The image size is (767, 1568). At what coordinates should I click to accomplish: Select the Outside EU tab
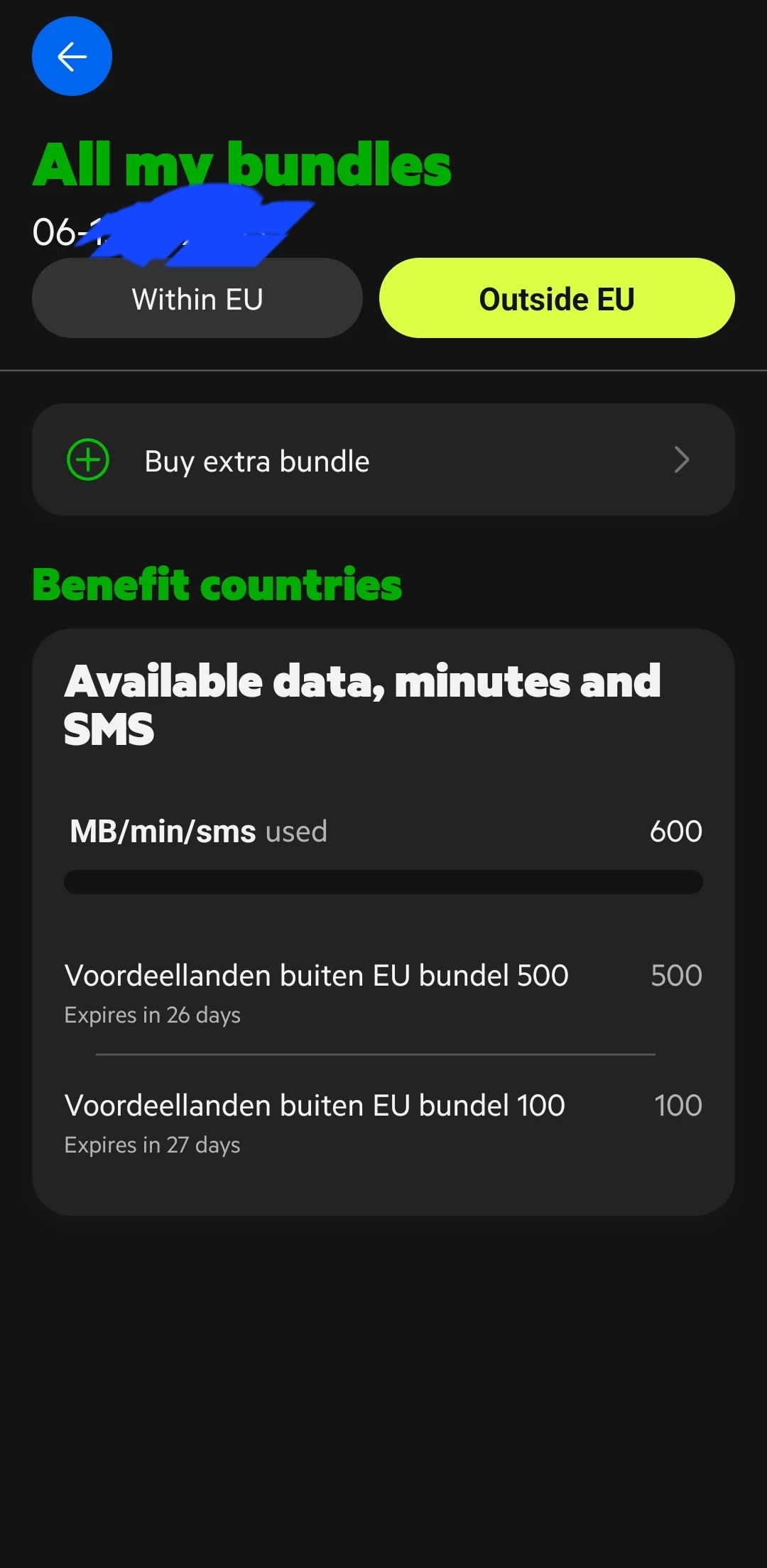557,298
